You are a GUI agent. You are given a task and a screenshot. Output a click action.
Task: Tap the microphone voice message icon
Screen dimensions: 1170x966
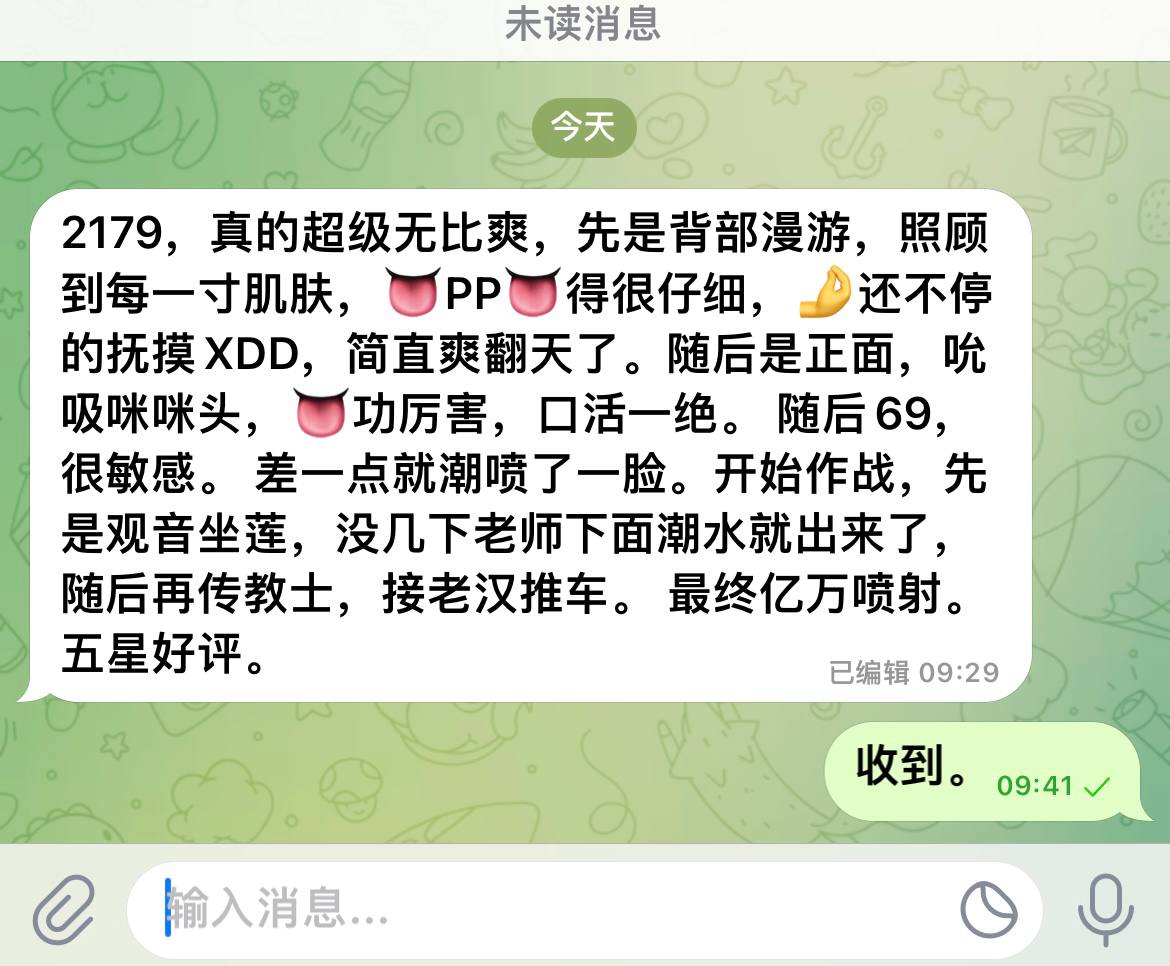[x=1106, y=910]
